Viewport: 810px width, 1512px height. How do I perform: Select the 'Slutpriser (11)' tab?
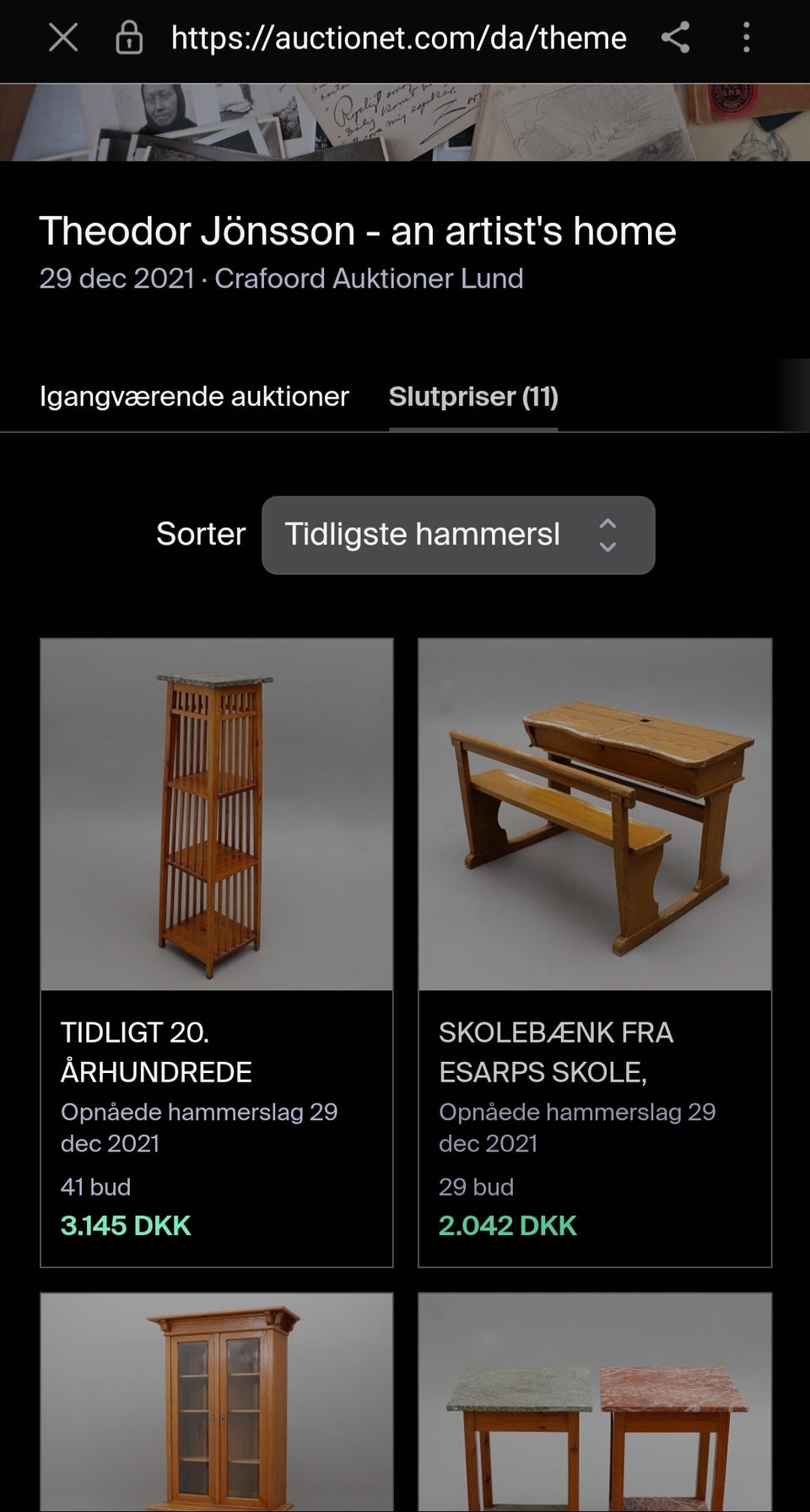(x=473, y=396)
